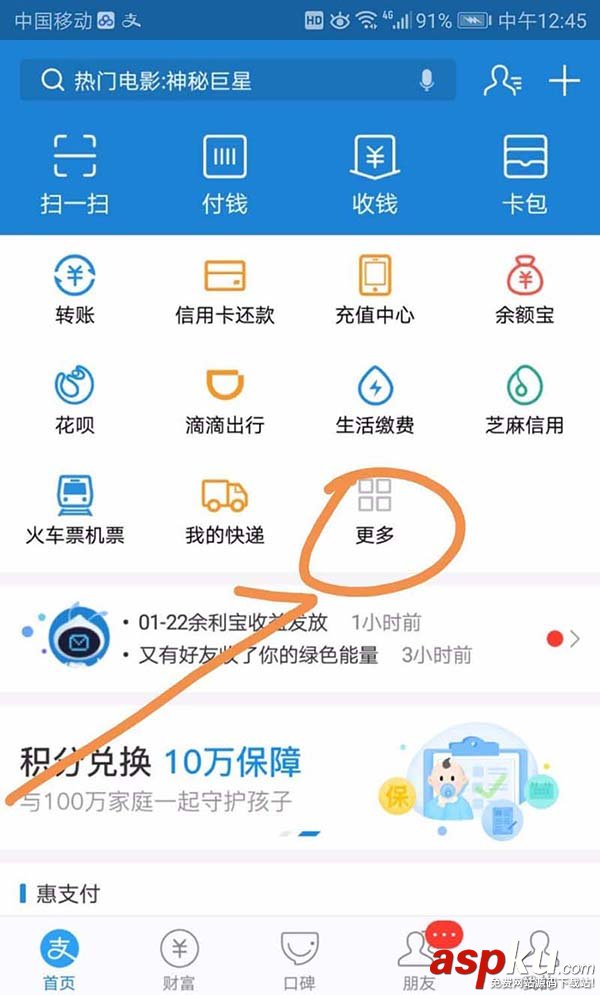Screen dimensions: 600x995
Task: Launch 滴滴出行
Action: tap(225, 398)
